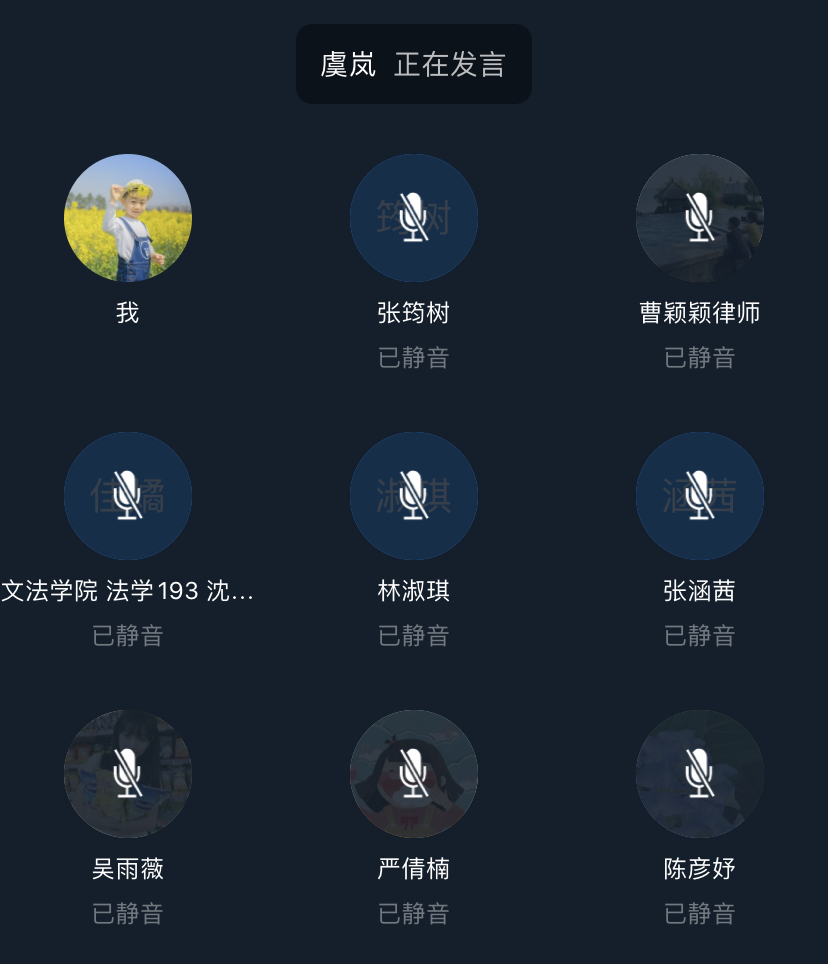Tap 吴雨薇's muted avatar
Screen dimensions: 828x964
[x=128, y=774]
